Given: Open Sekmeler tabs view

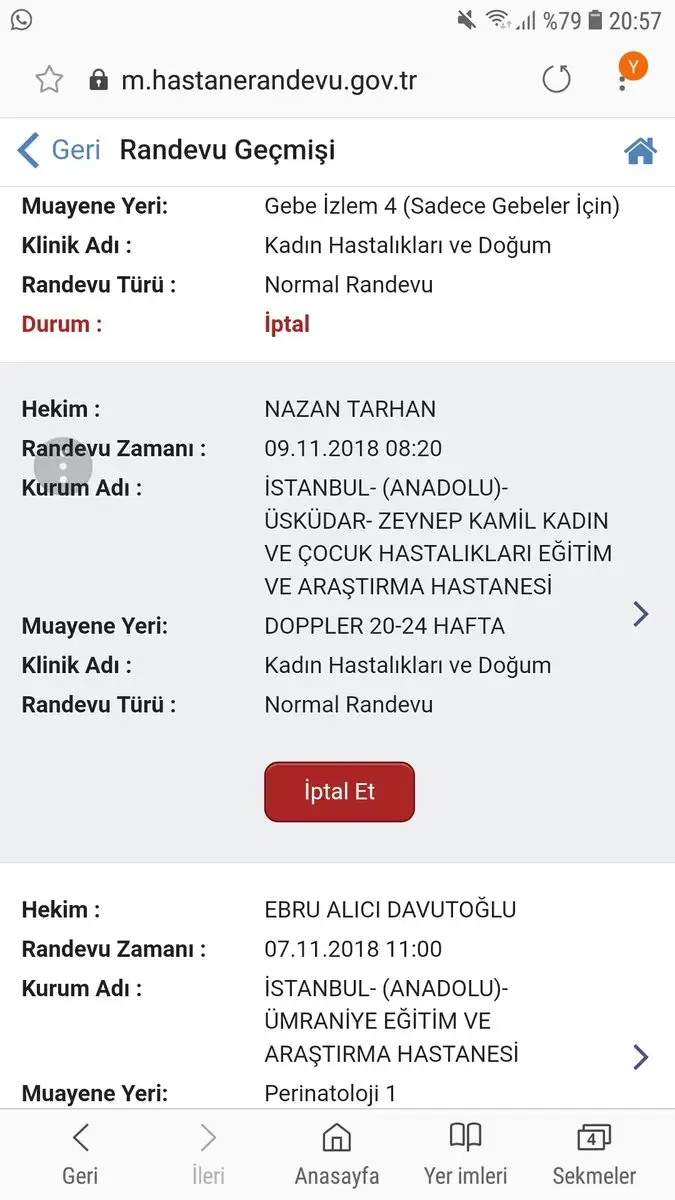Looking at the screenshot, I should click(594, 1154).
